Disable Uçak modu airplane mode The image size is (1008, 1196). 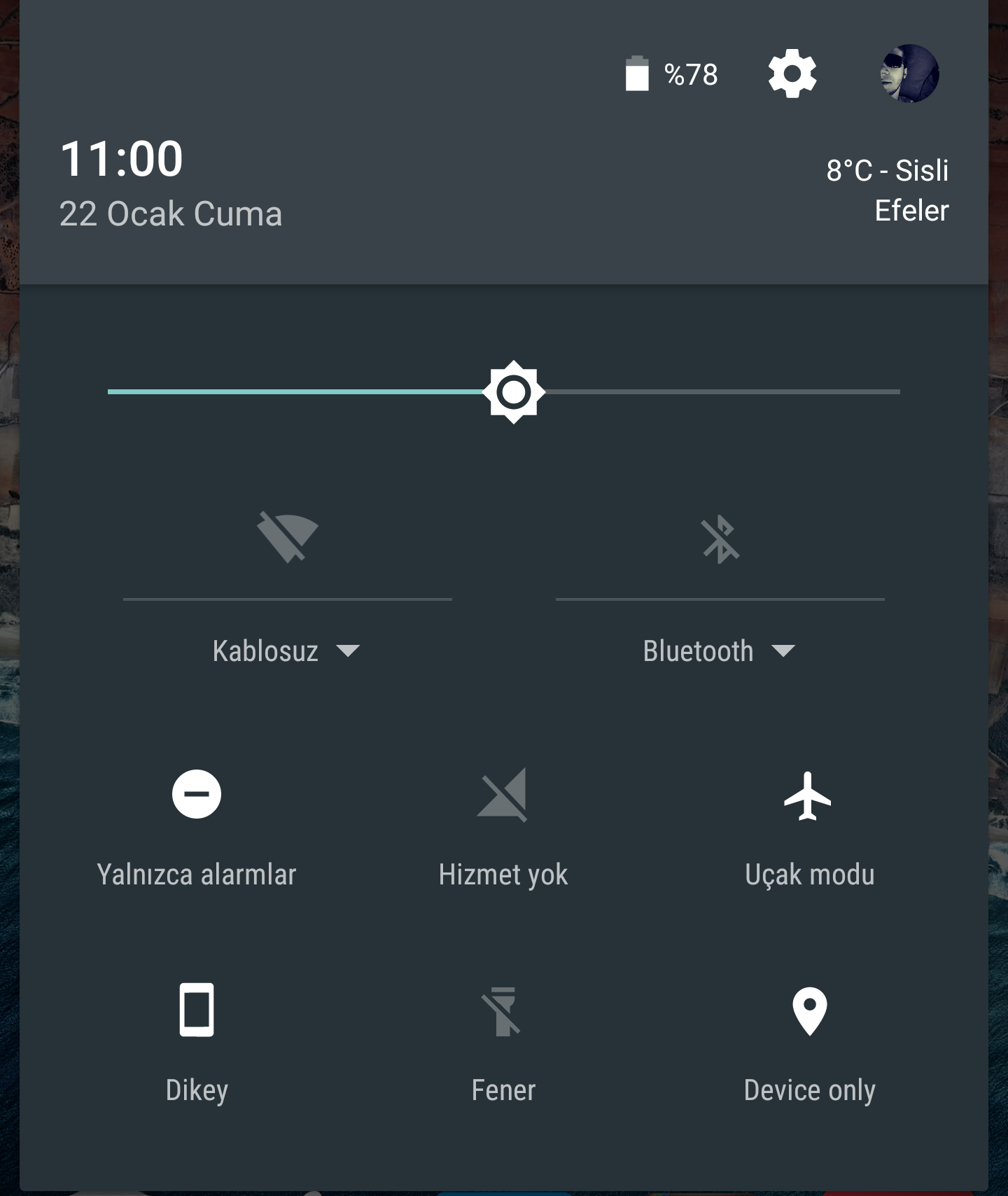pyautogui.click(x=808, y=795)
